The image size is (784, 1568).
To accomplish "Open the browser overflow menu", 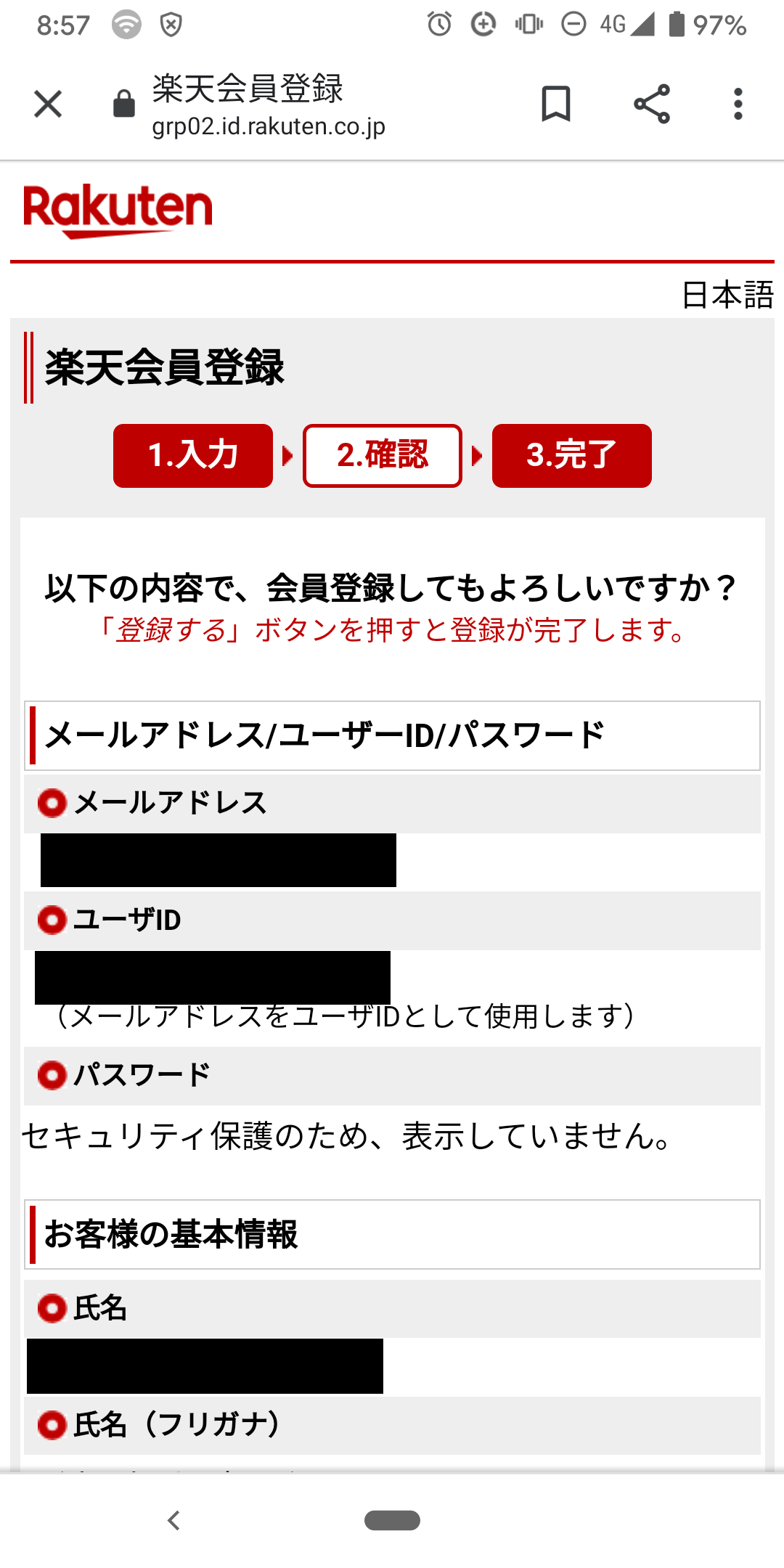I will (738, 104).
